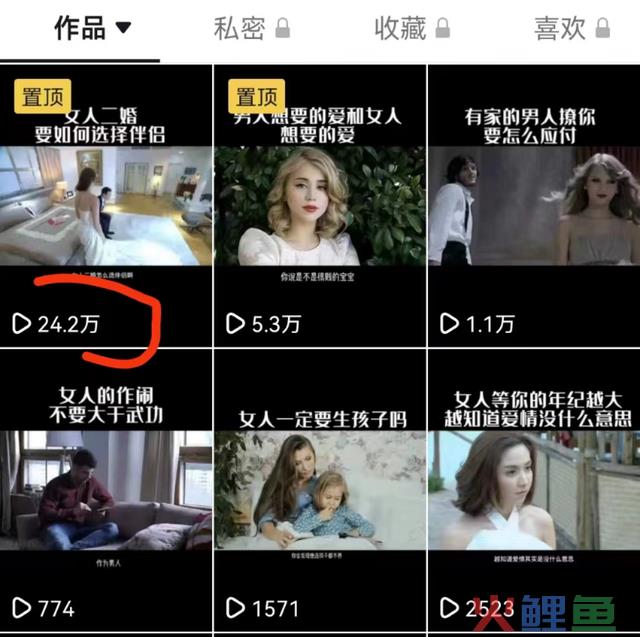Play video 有家的男人撩你要怎么应付
This screenshot has height=637, width=640.
533,205
